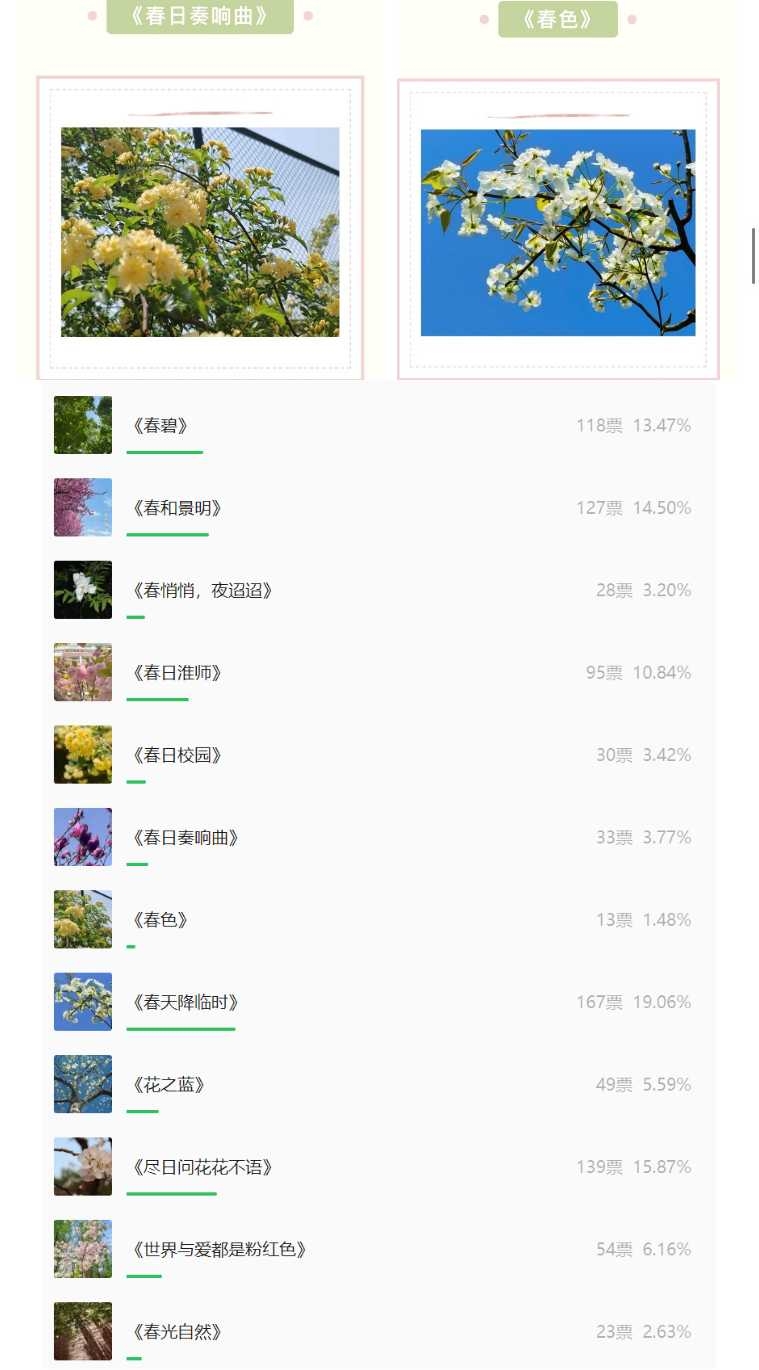This screenshot has width=759, height=1370.
Task: Open the thumbnail for 《春天降临时》
Action: [x=83, y=1002]
